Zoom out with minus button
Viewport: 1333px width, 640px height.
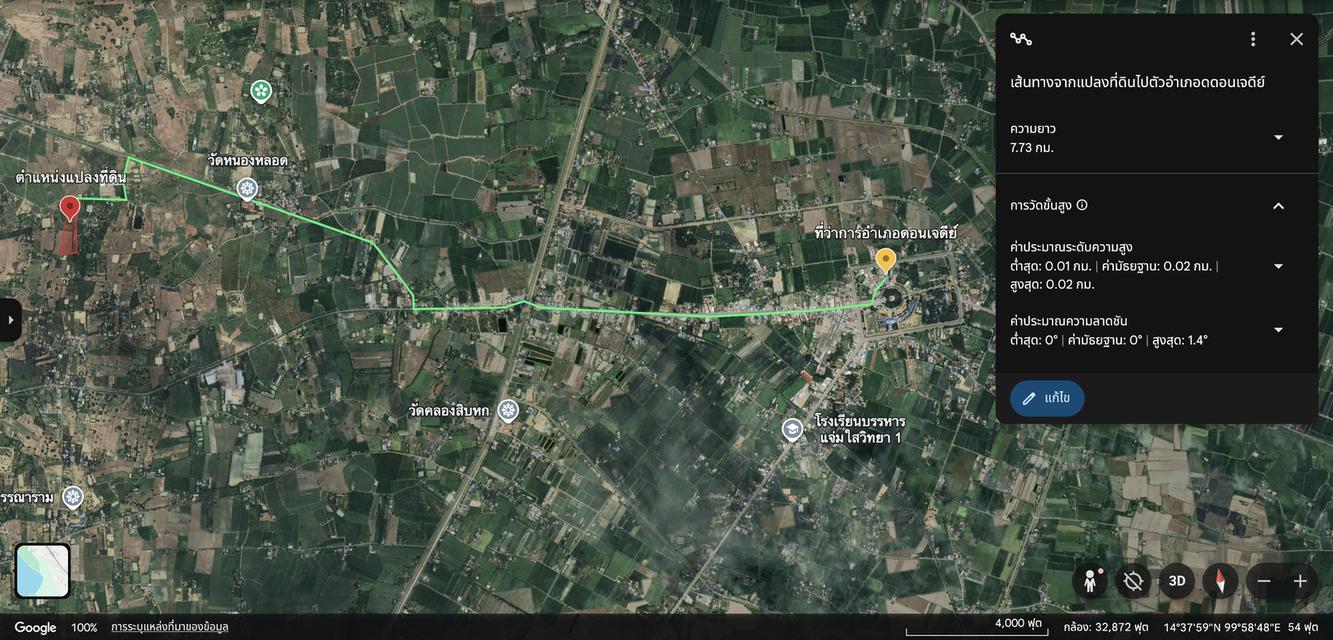1264,581
